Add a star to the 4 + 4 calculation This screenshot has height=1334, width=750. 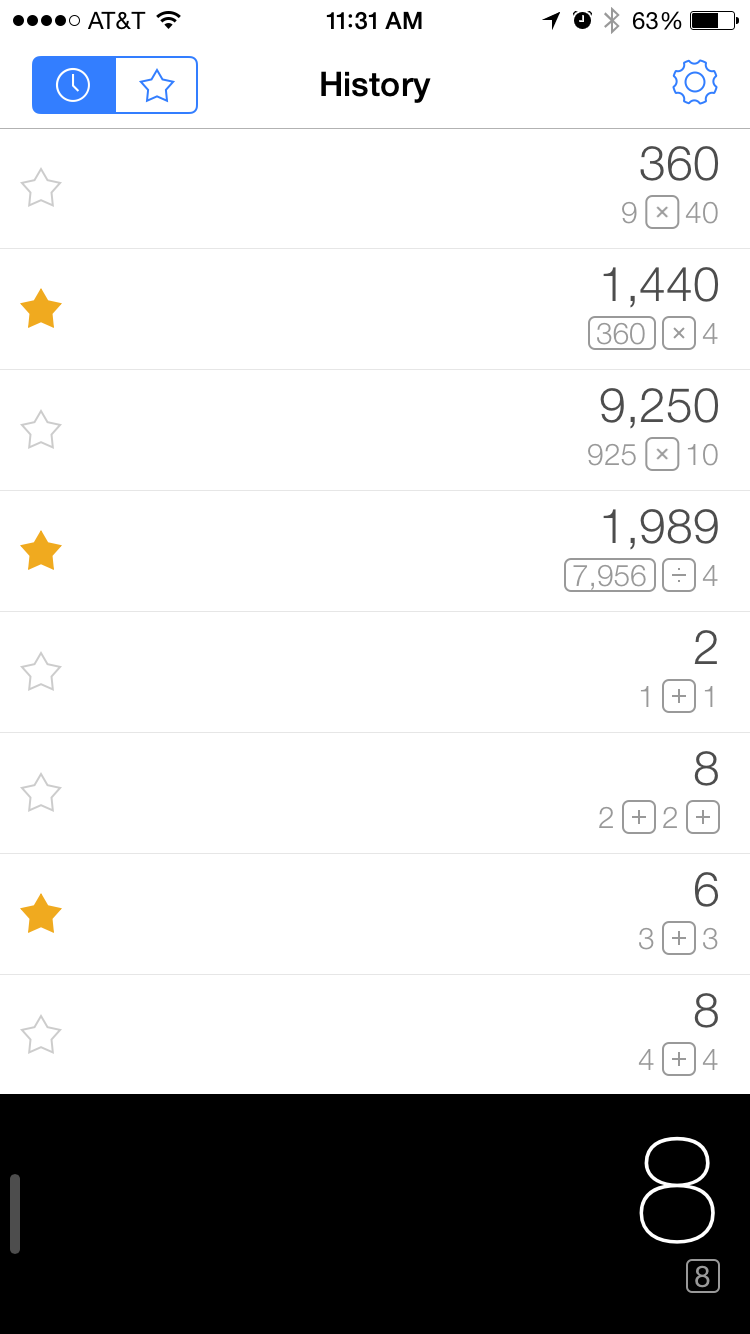pyautogui.click(x=41, y=1035)
